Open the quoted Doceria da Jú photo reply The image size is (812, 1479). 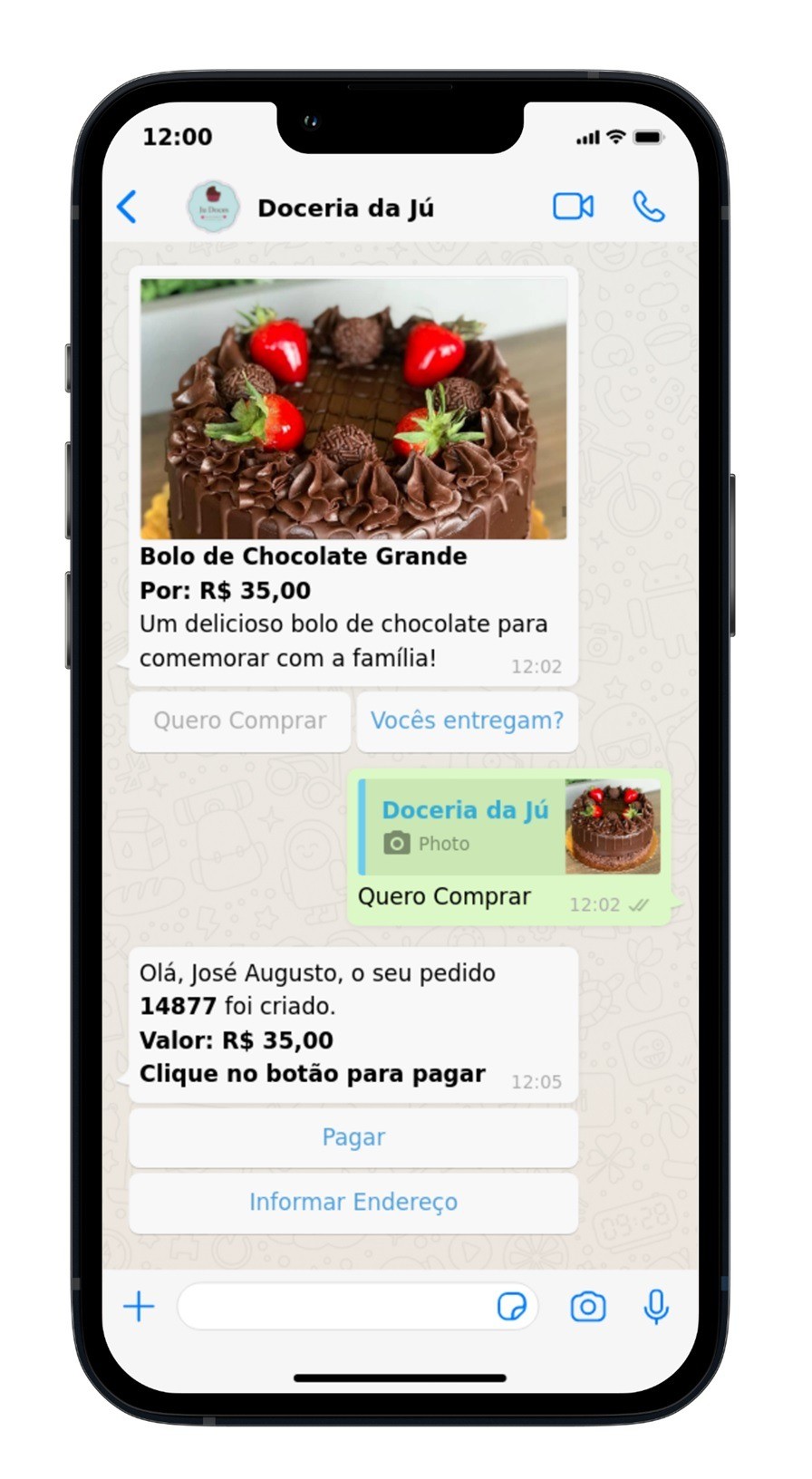click(x=509, y=826)
